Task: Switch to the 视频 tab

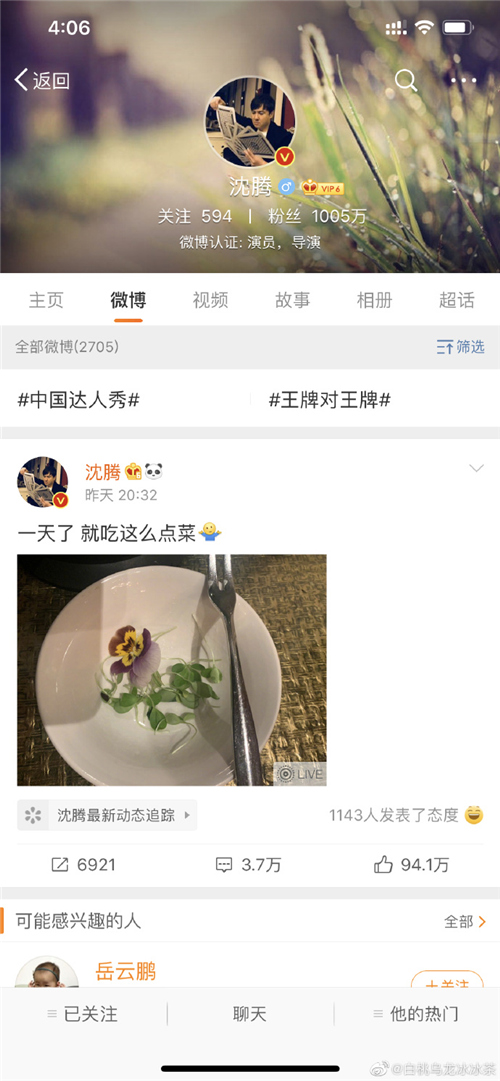Action: point(210,300)
